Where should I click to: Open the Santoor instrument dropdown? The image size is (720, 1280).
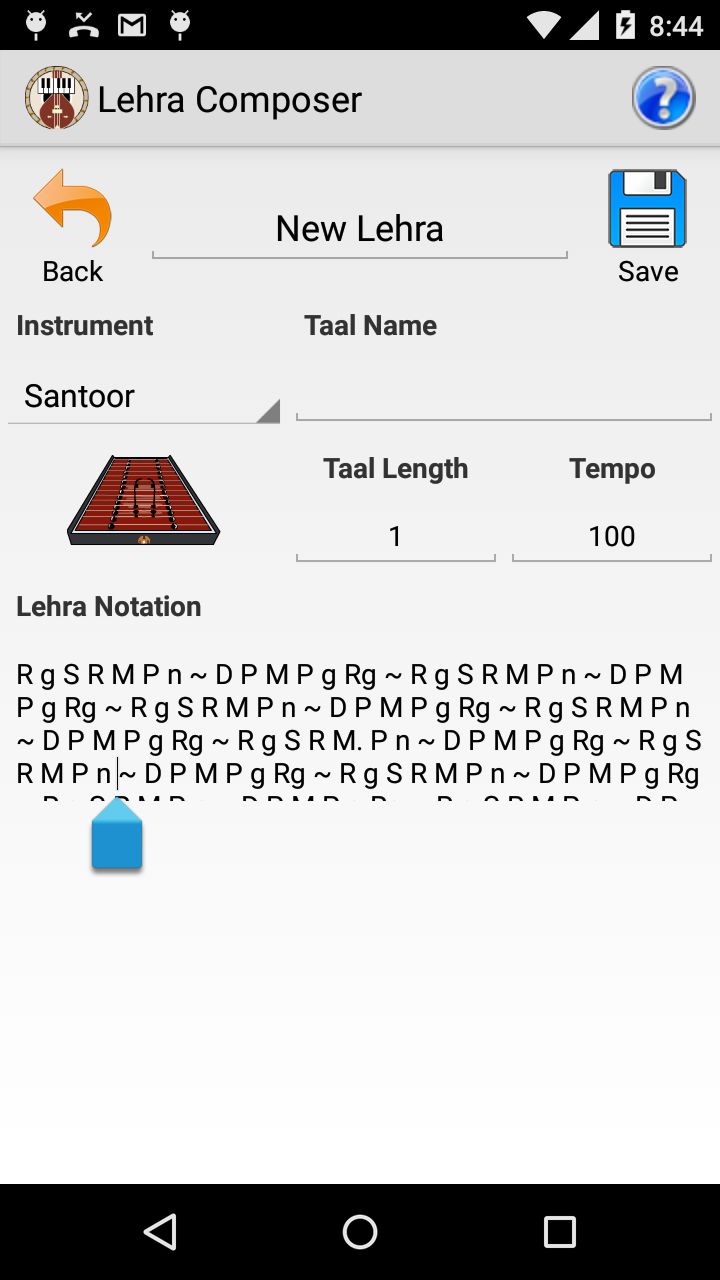click(144, 397)
